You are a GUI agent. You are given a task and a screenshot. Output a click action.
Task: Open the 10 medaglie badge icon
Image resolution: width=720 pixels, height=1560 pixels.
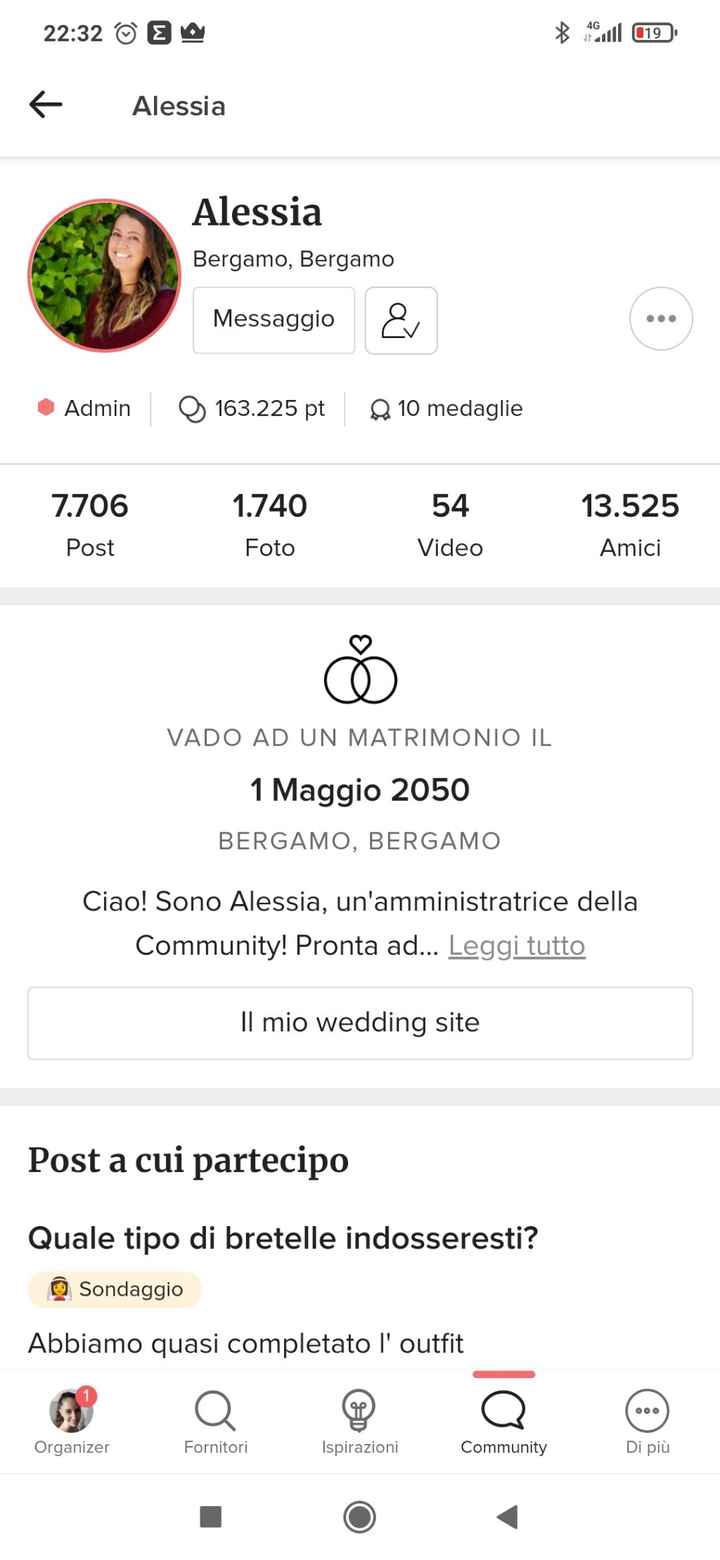point(380,408)
